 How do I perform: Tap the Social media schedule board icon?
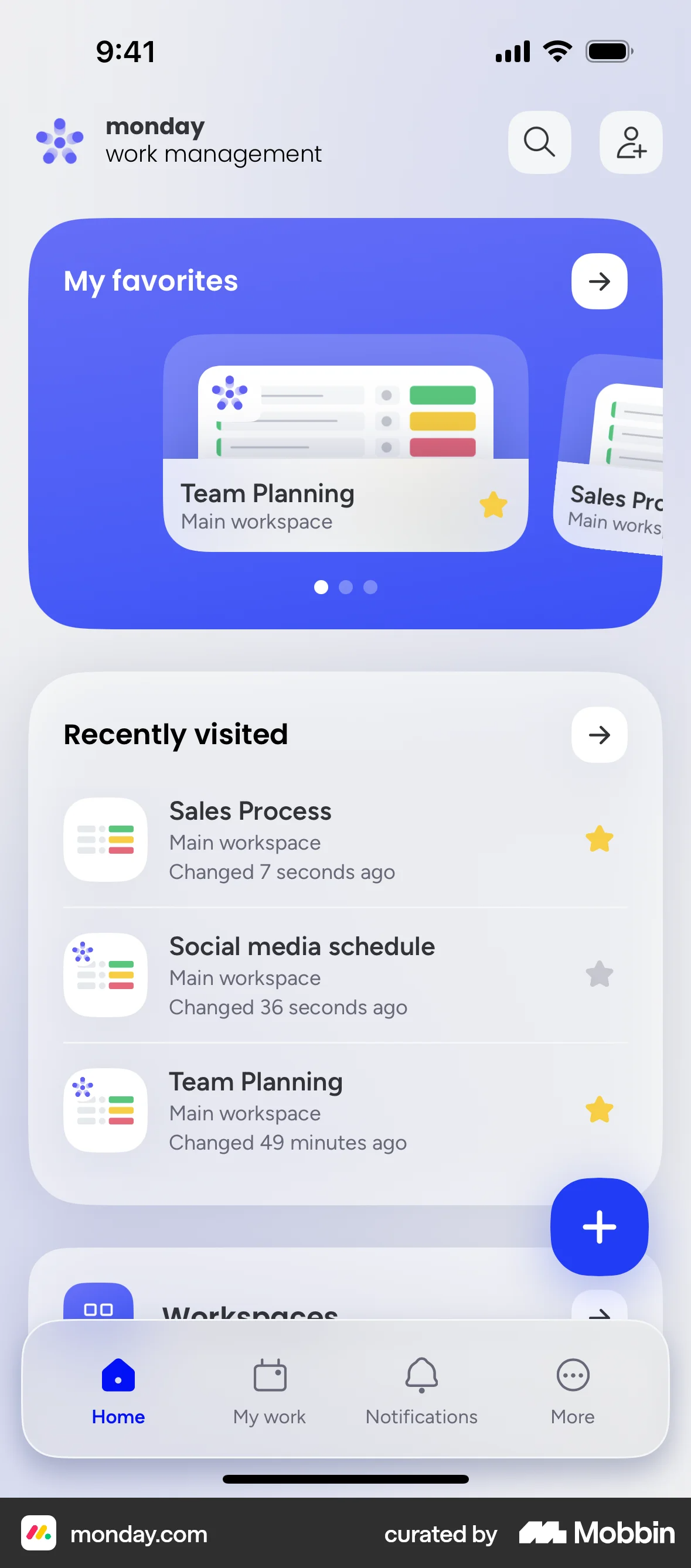click(x=105, y=974)
